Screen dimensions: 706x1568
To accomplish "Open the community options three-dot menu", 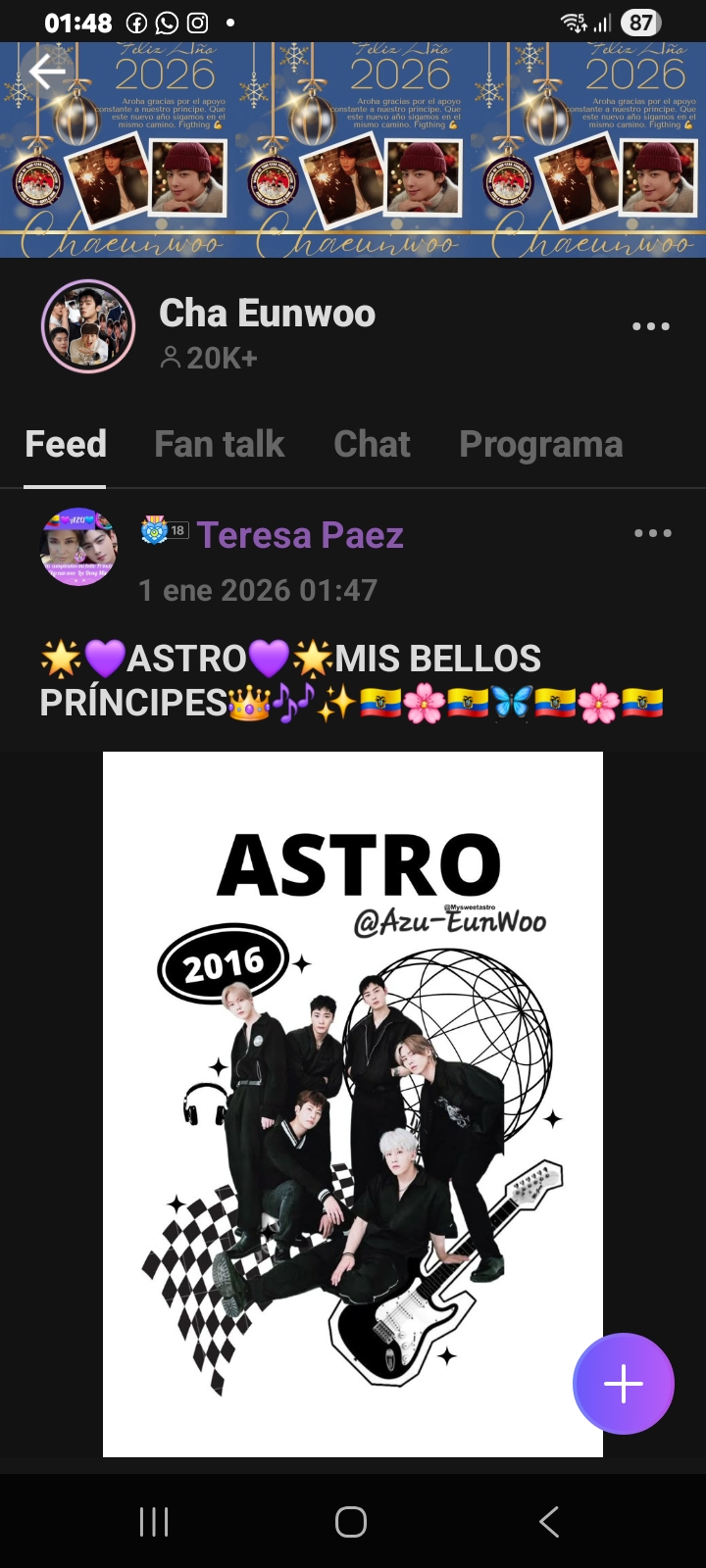I will tap(651, 325).
